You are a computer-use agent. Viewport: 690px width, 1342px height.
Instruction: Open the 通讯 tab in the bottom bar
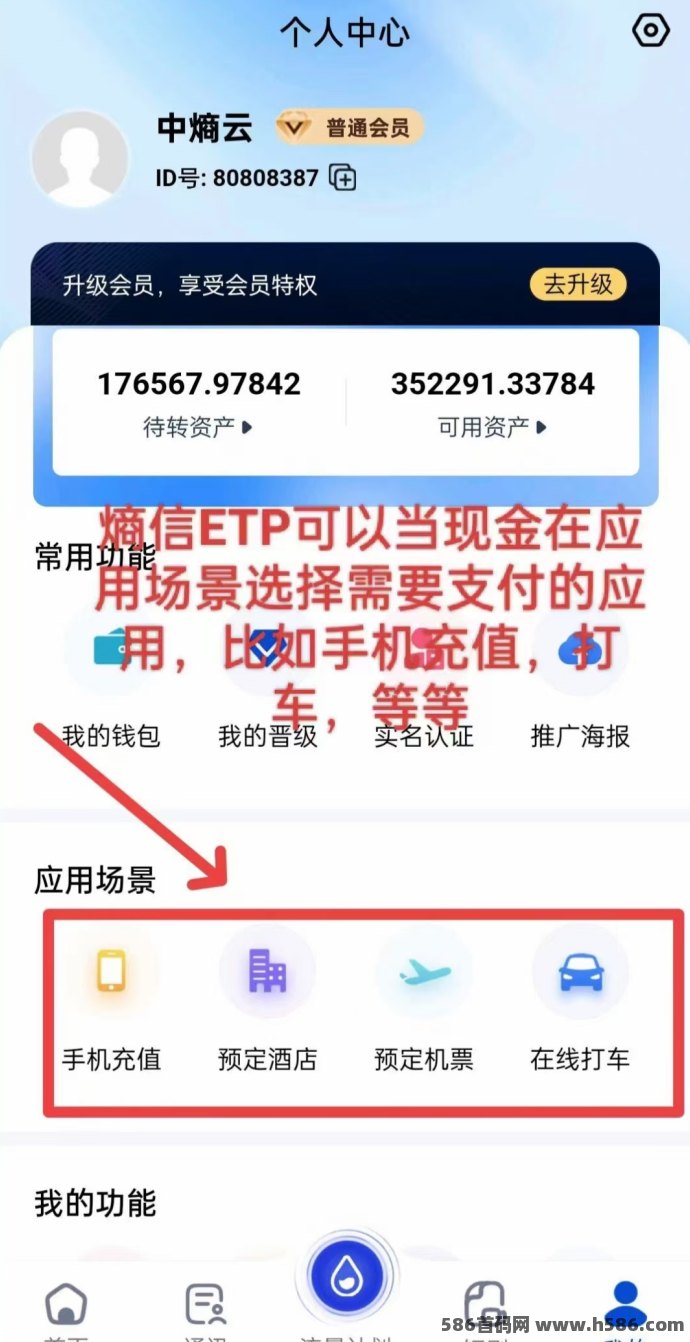point(205,1308)
